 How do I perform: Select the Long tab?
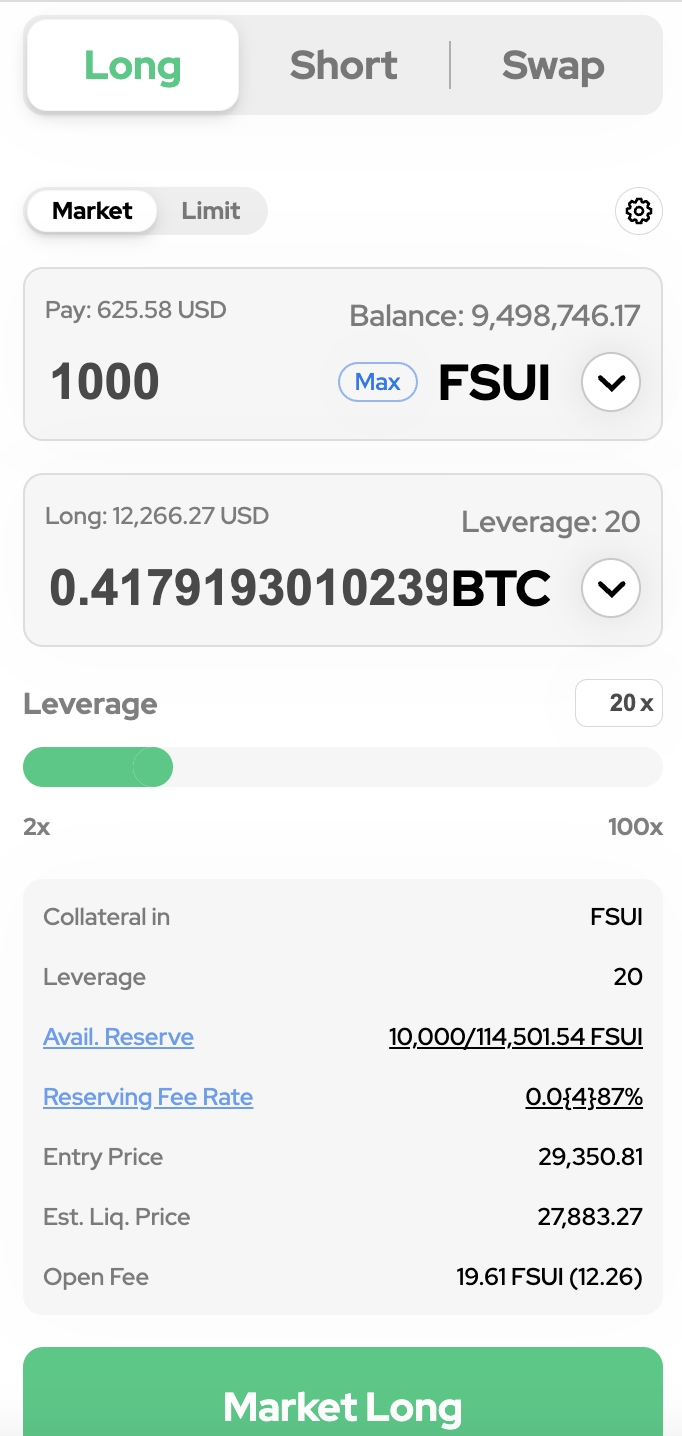(x=133, y=66)
